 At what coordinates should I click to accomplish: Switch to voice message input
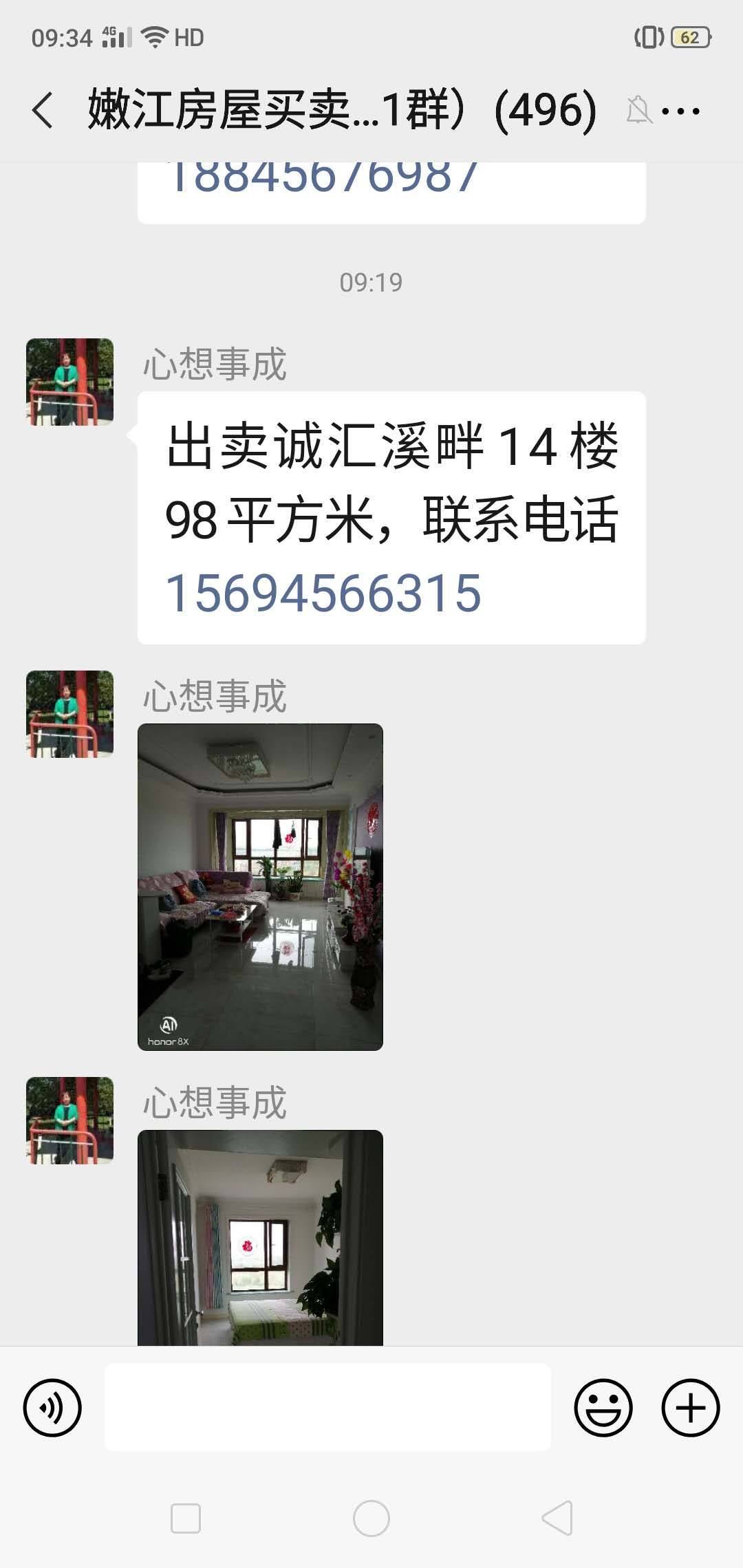point(52,1408)
